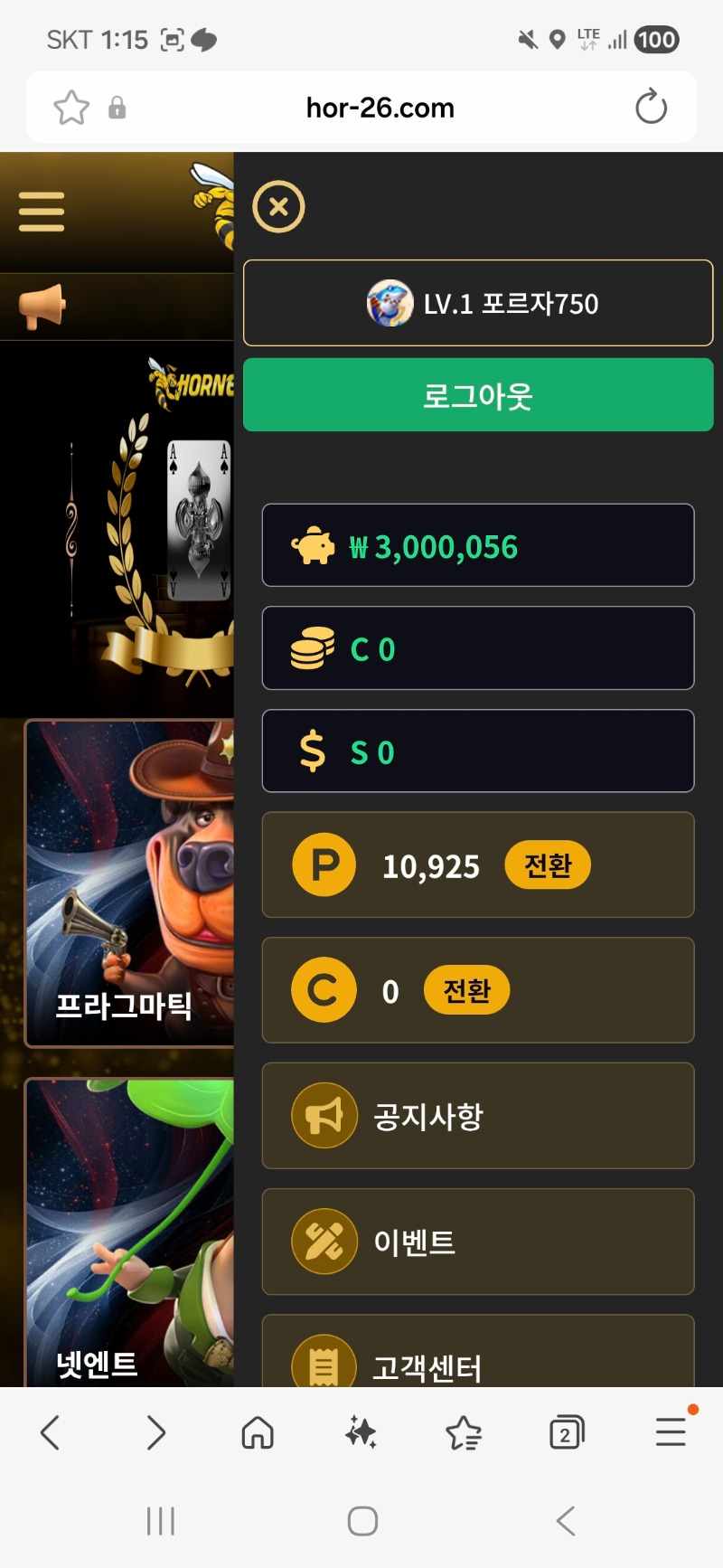The image size is (723, 1568).
Task: Close the side menu panel
Action: coord(278,207)
